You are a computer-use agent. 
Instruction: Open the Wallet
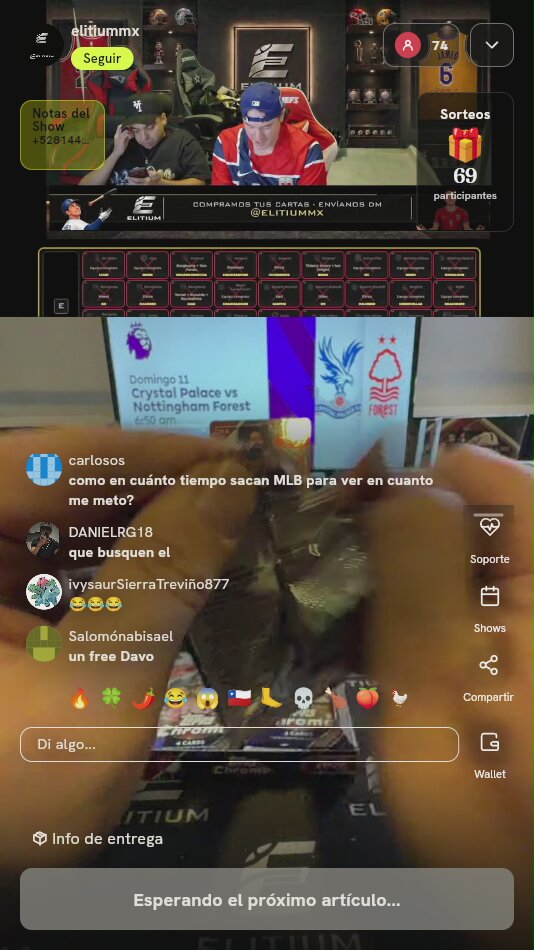489,755
